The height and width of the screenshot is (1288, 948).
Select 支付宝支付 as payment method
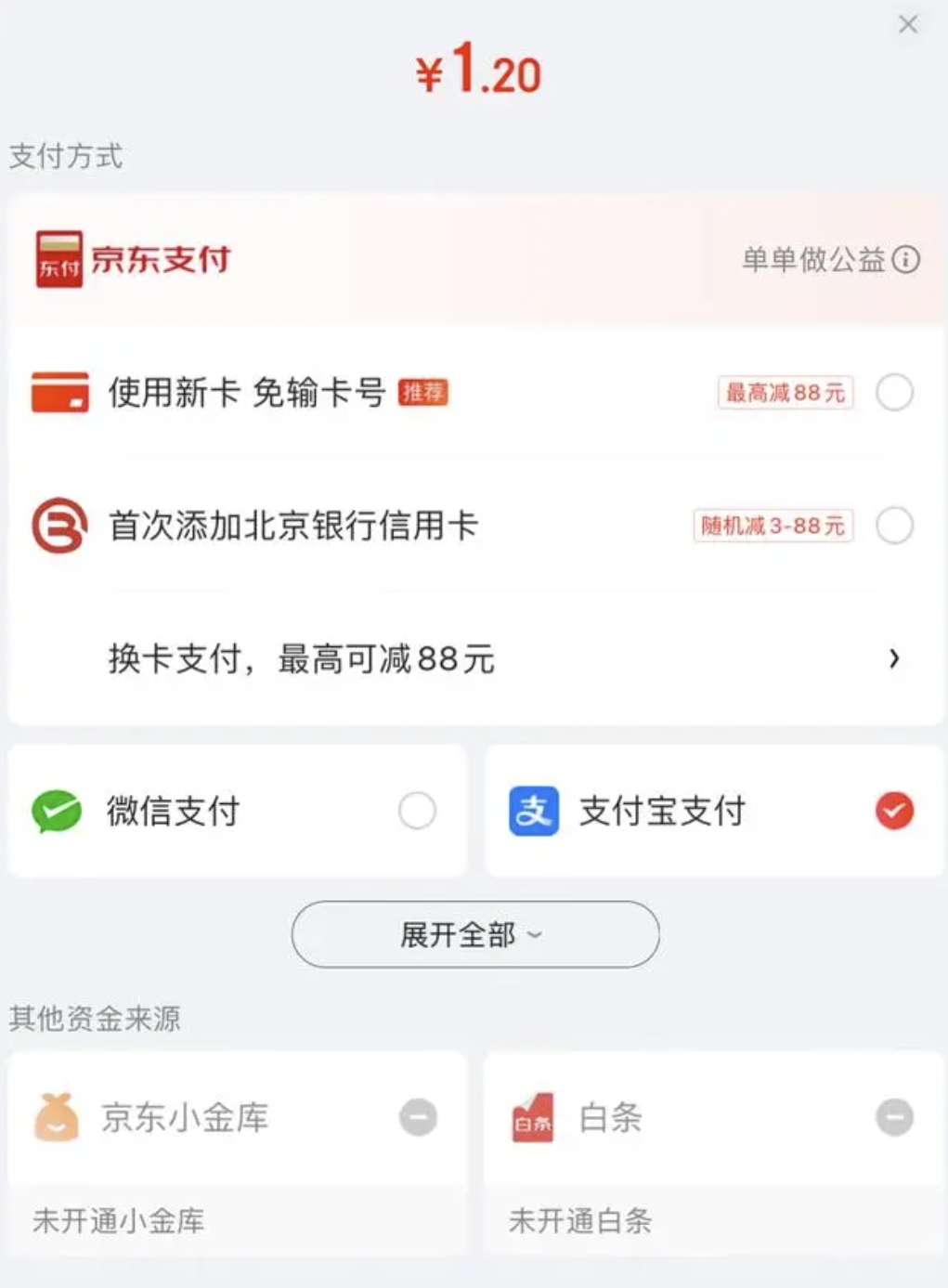point(893,811)
